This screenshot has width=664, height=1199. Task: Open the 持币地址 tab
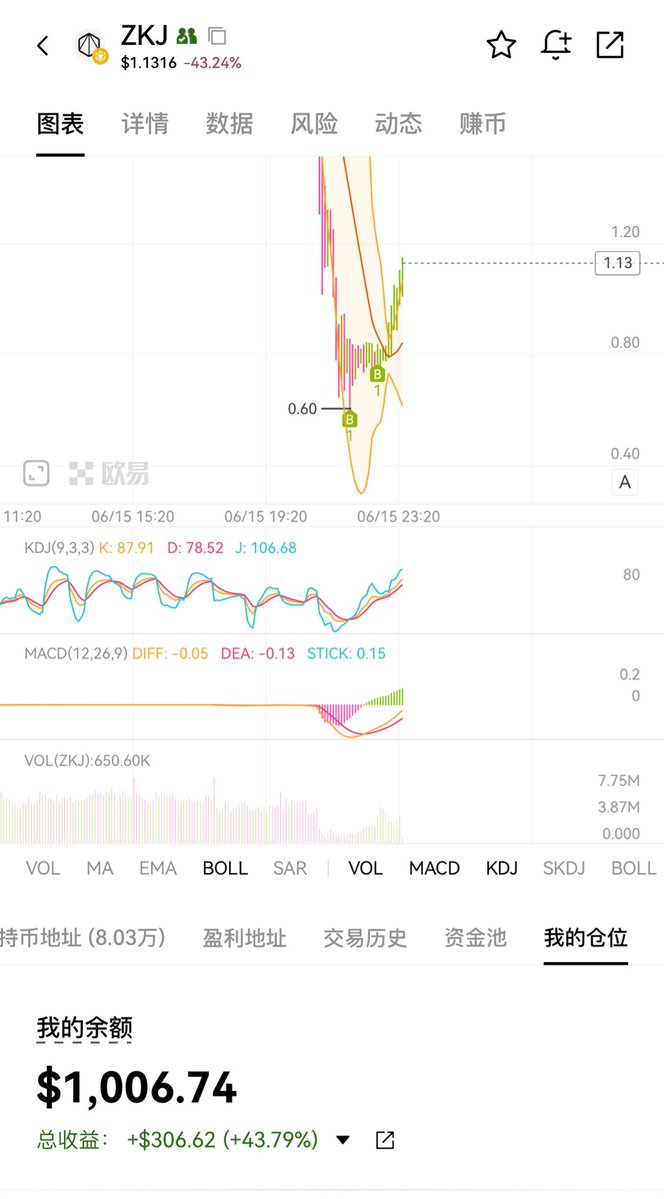83,937
